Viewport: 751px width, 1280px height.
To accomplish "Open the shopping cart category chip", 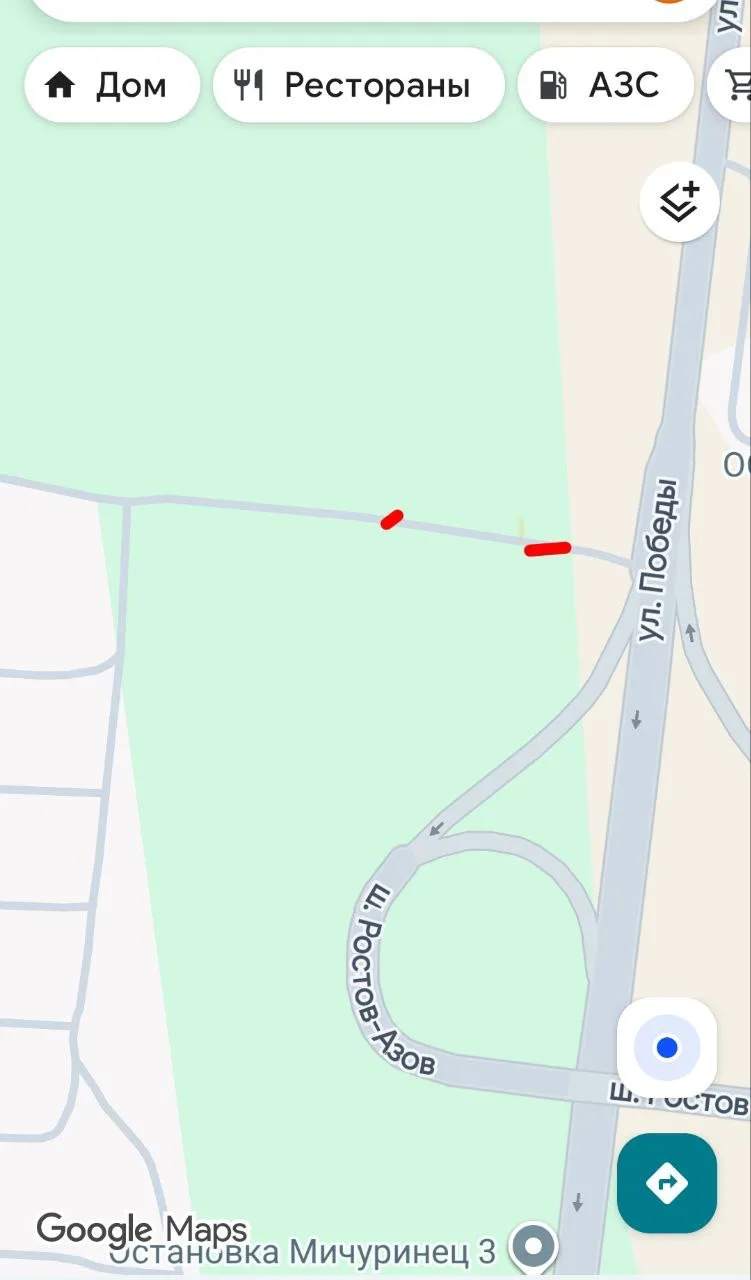I will (736, 85).
